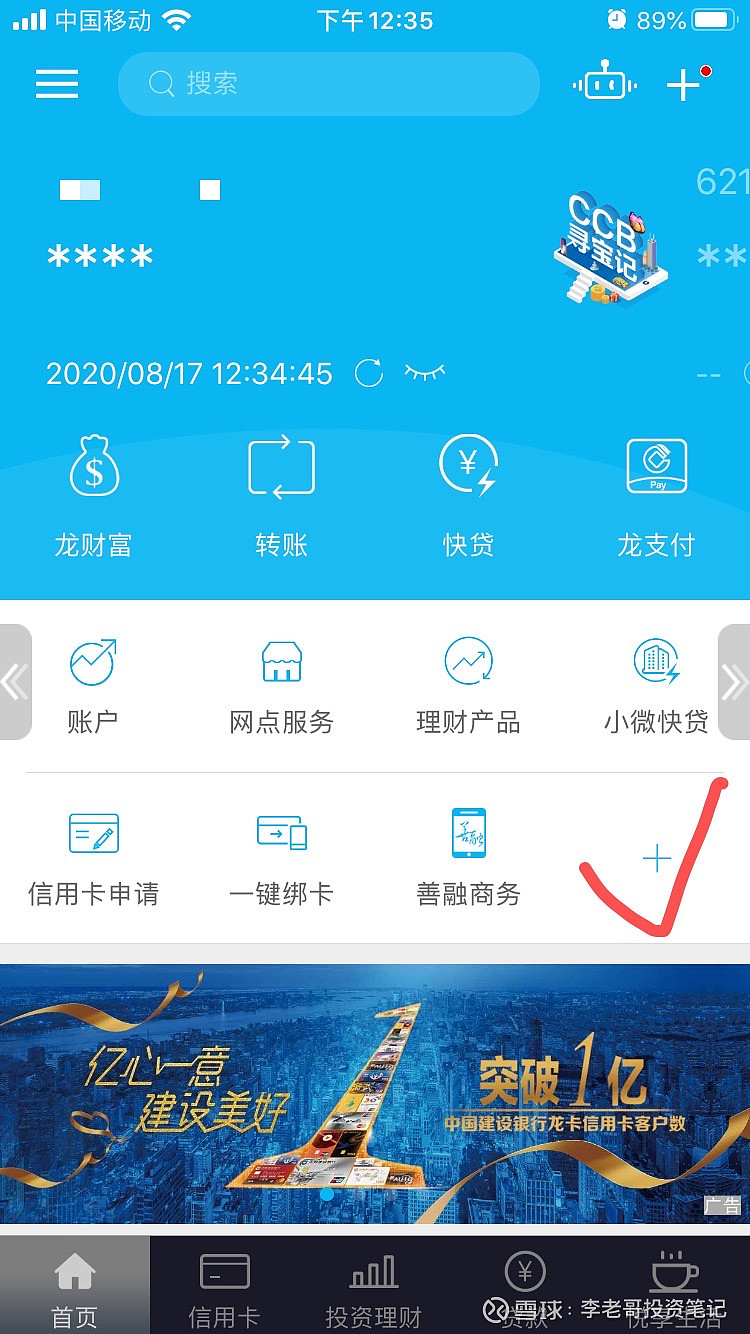The height and width of the screenshot is (1334, 750).
Task: Open the 网点服务 branch service icon
Action: tap(281, 683)
